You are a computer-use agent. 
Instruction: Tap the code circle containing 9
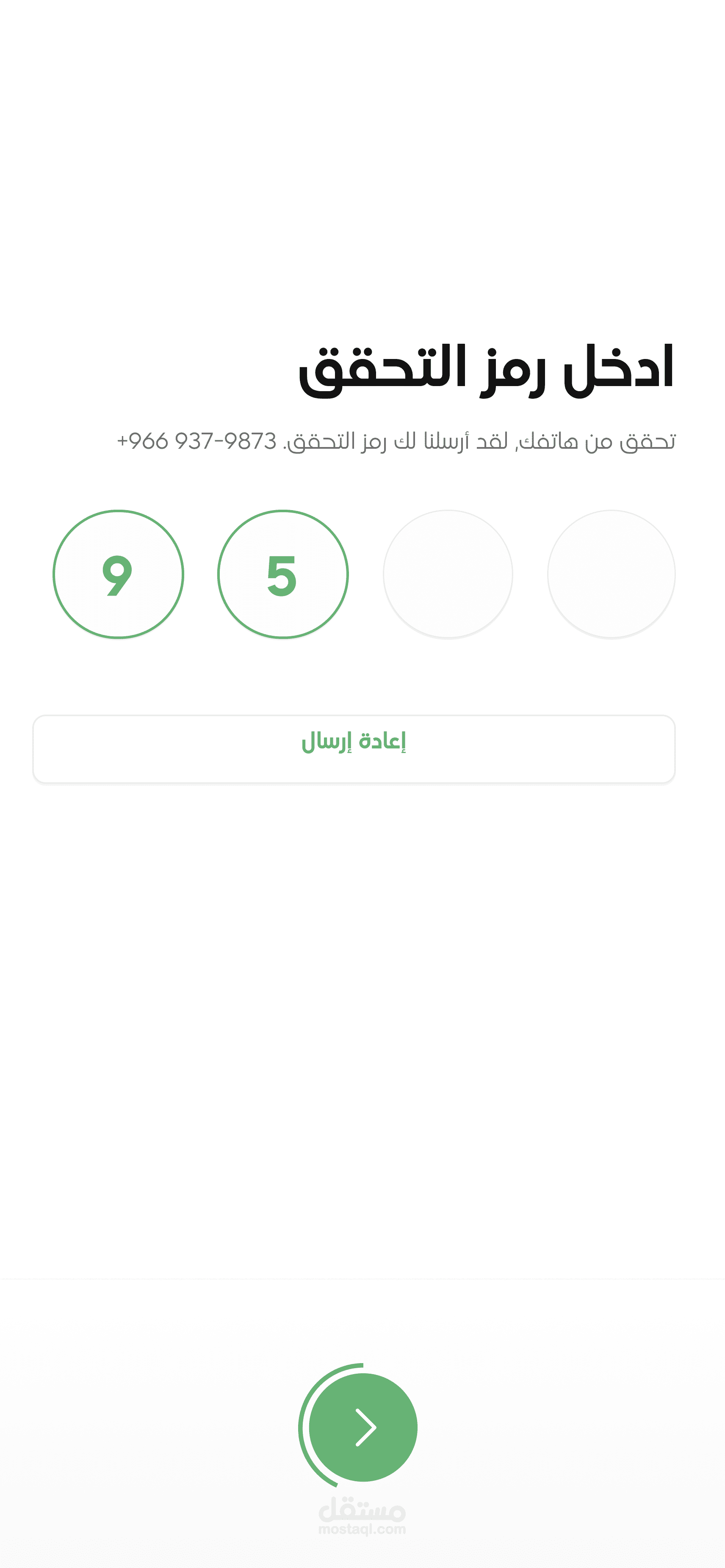pyautogui.click(x=118, y=574)
